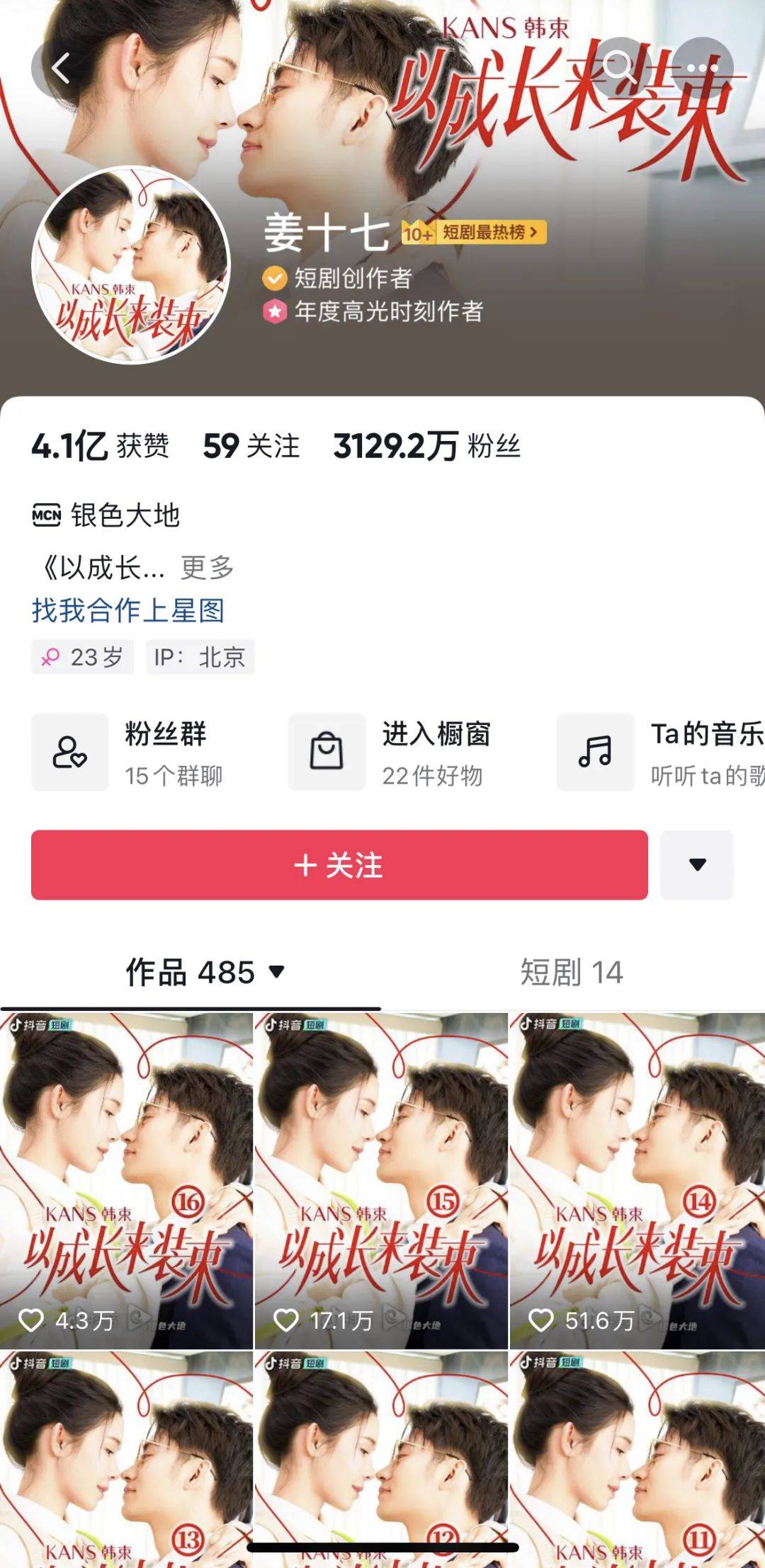Switch to the 短剧 14 tab

pos(572,973)
